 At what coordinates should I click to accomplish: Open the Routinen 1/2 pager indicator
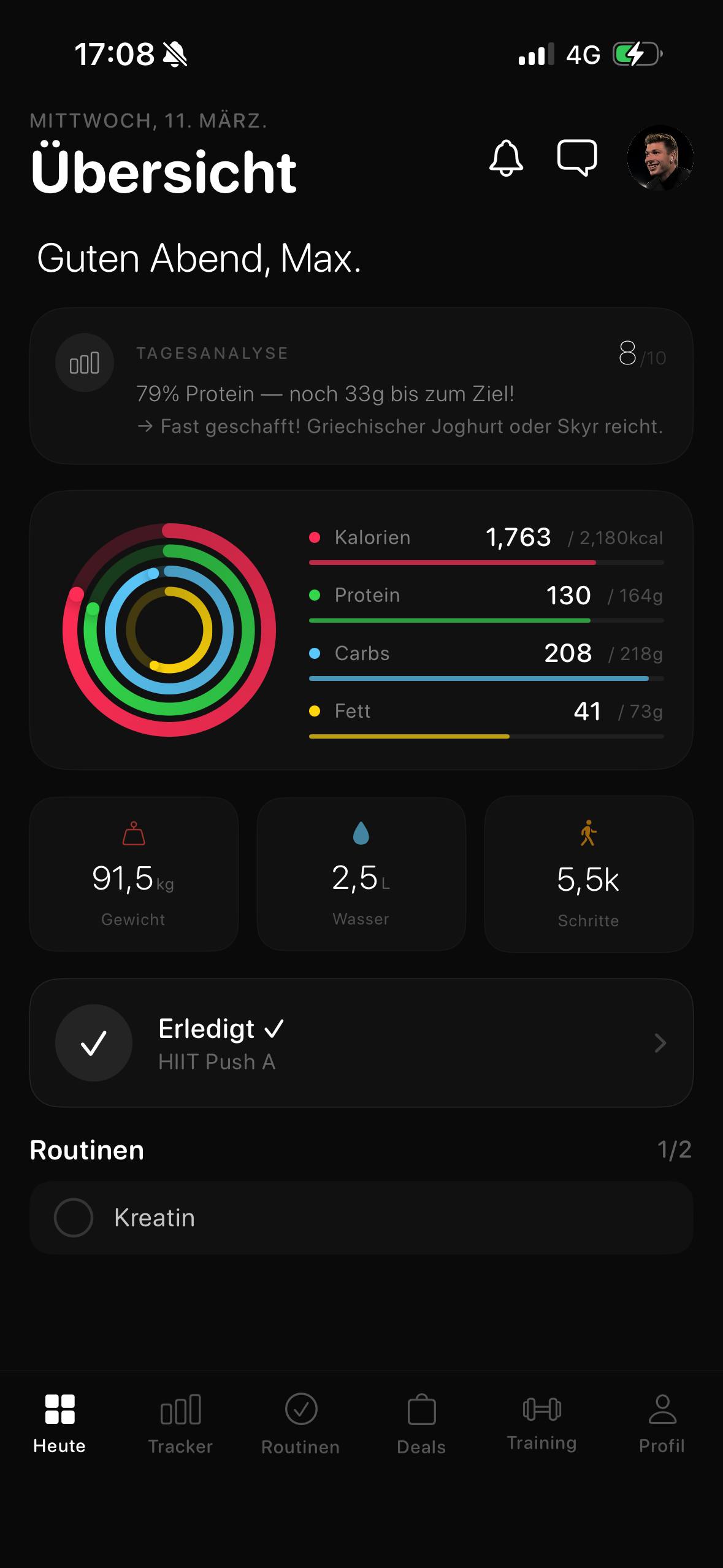[675, 1150]
